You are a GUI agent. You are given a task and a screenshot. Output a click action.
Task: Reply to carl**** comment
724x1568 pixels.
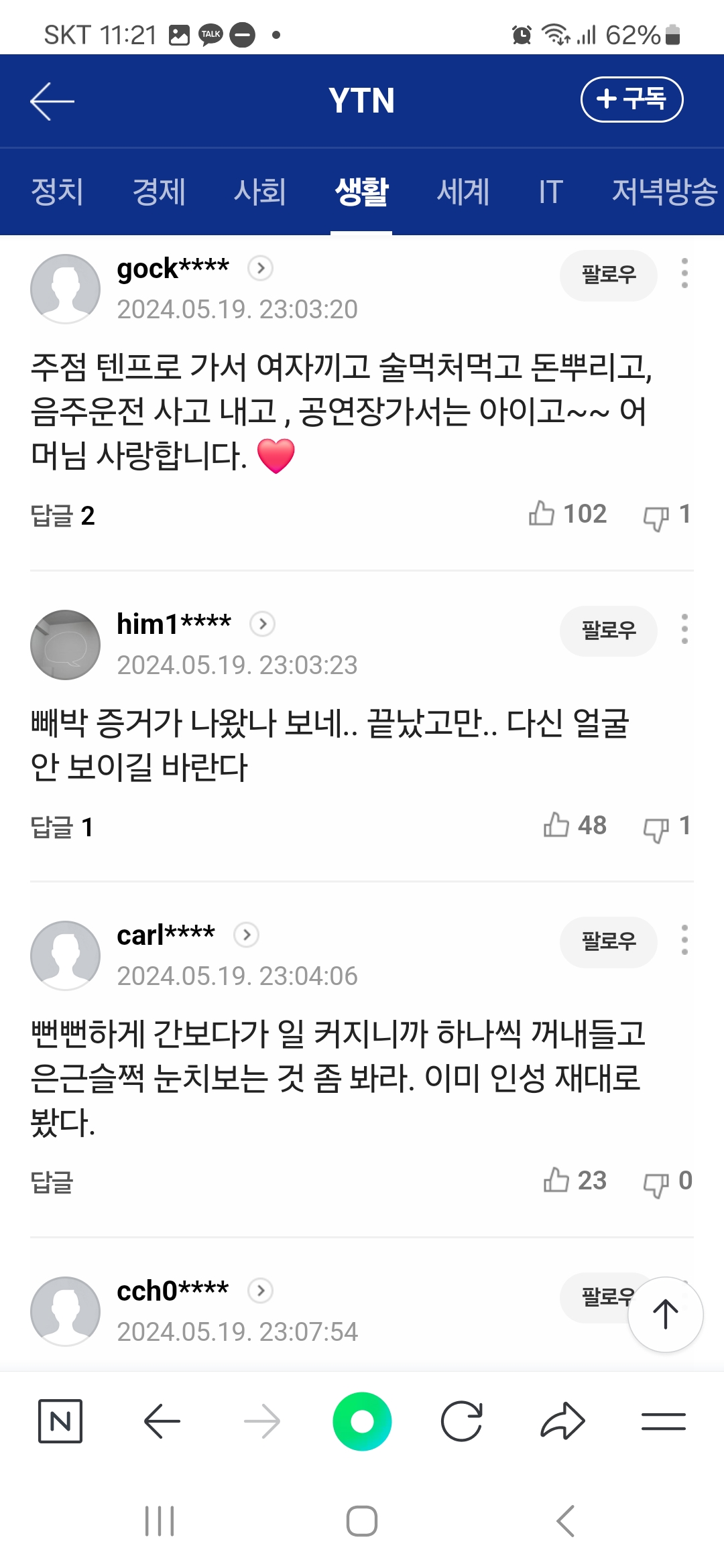(x=52, y=1182)
